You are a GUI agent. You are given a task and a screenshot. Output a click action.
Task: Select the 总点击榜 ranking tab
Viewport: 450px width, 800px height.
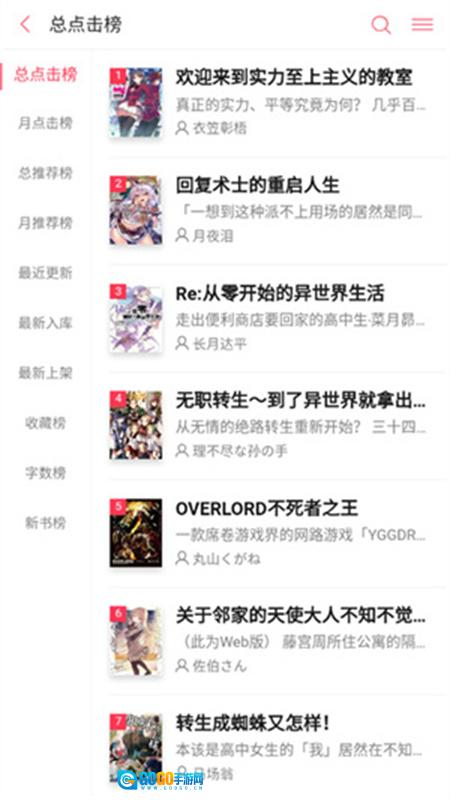click(x=45, y=74)
